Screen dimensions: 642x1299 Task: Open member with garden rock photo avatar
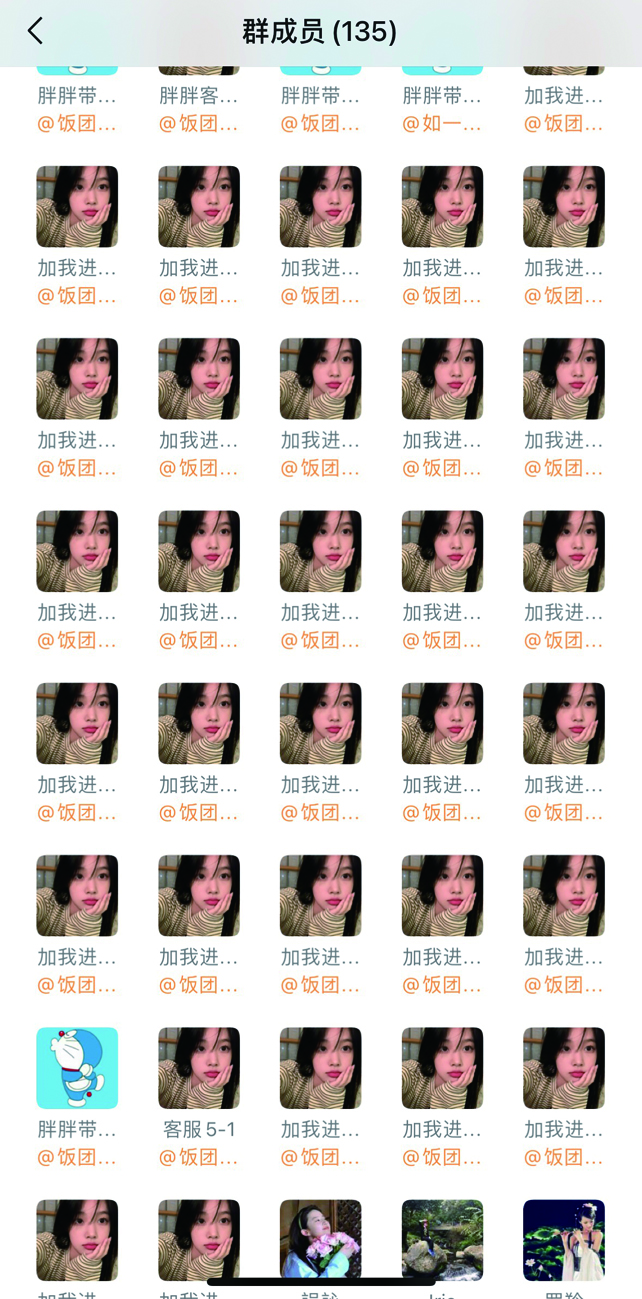click(442, 1239)
